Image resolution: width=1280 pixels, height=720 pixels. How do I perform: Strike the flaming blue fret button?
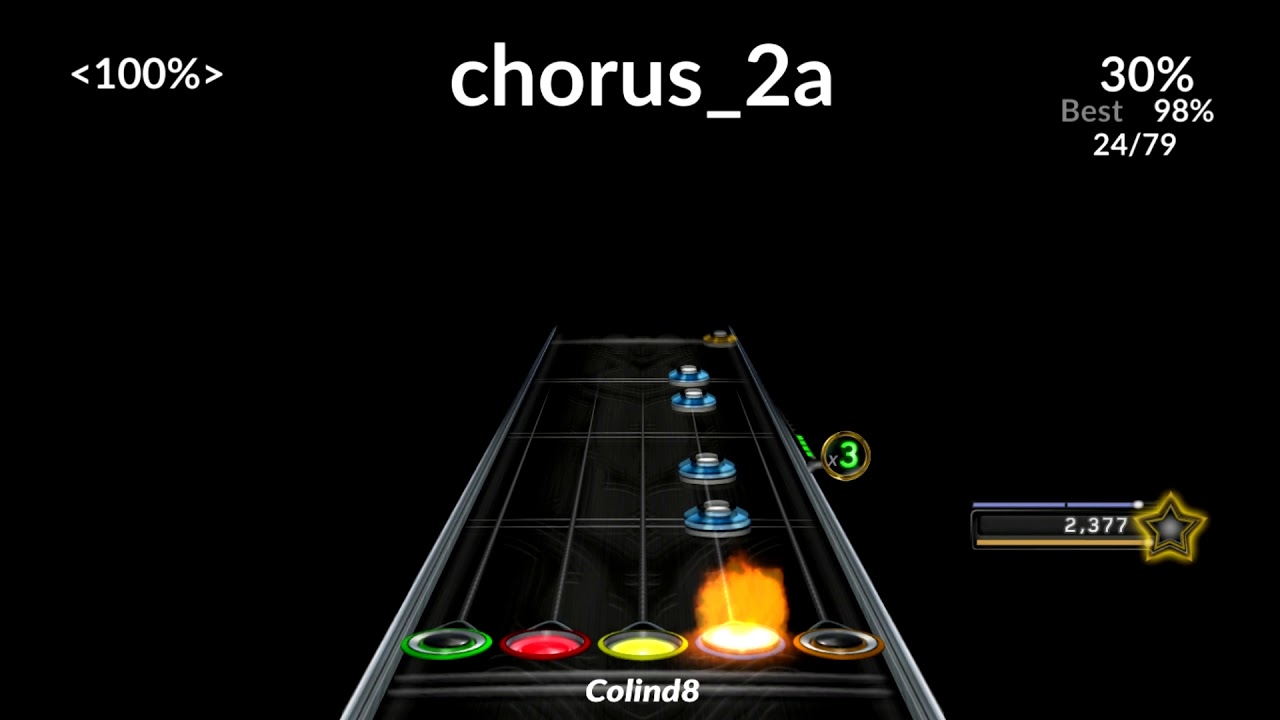(x=740, y=637)
